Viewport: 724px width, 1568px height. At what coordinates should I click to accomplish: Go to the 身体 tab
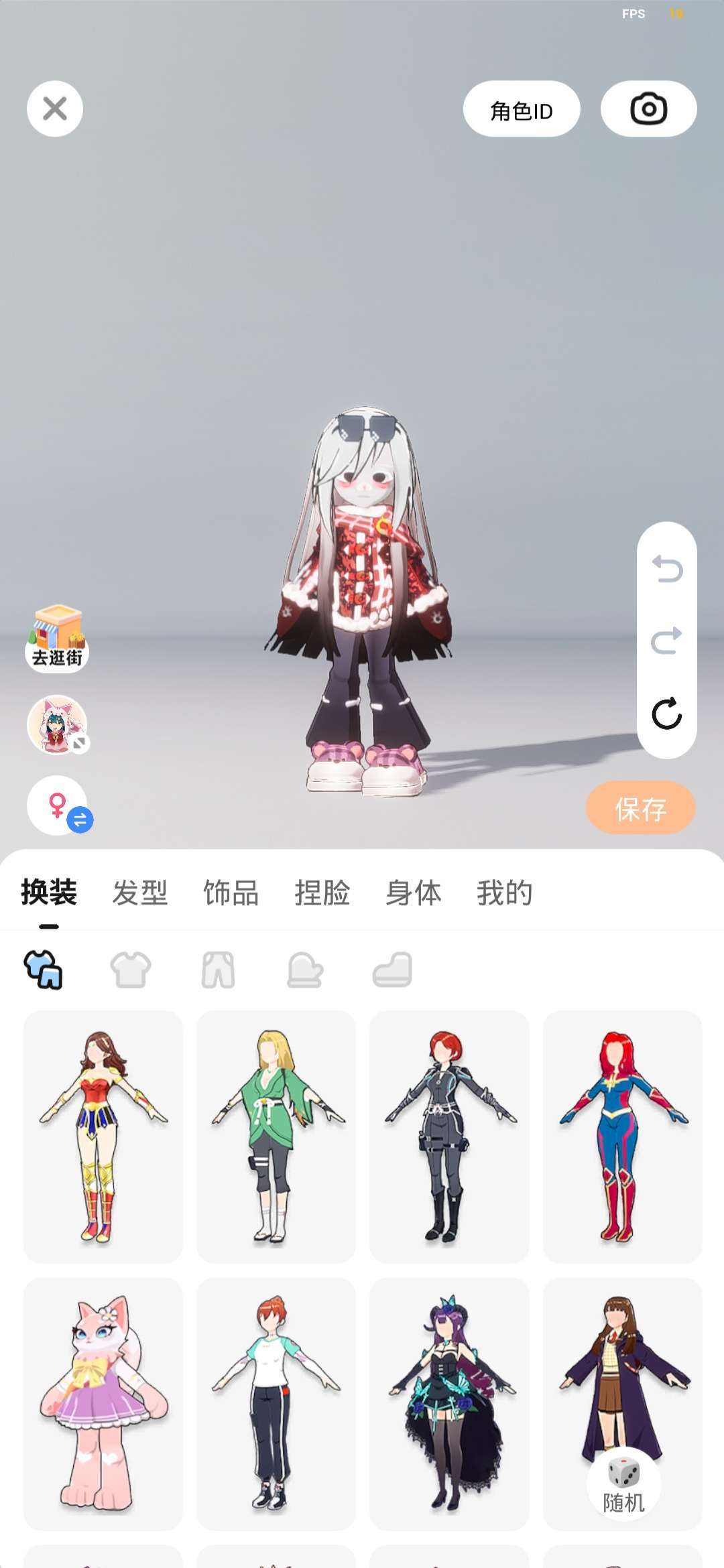[x=413, y=893]
